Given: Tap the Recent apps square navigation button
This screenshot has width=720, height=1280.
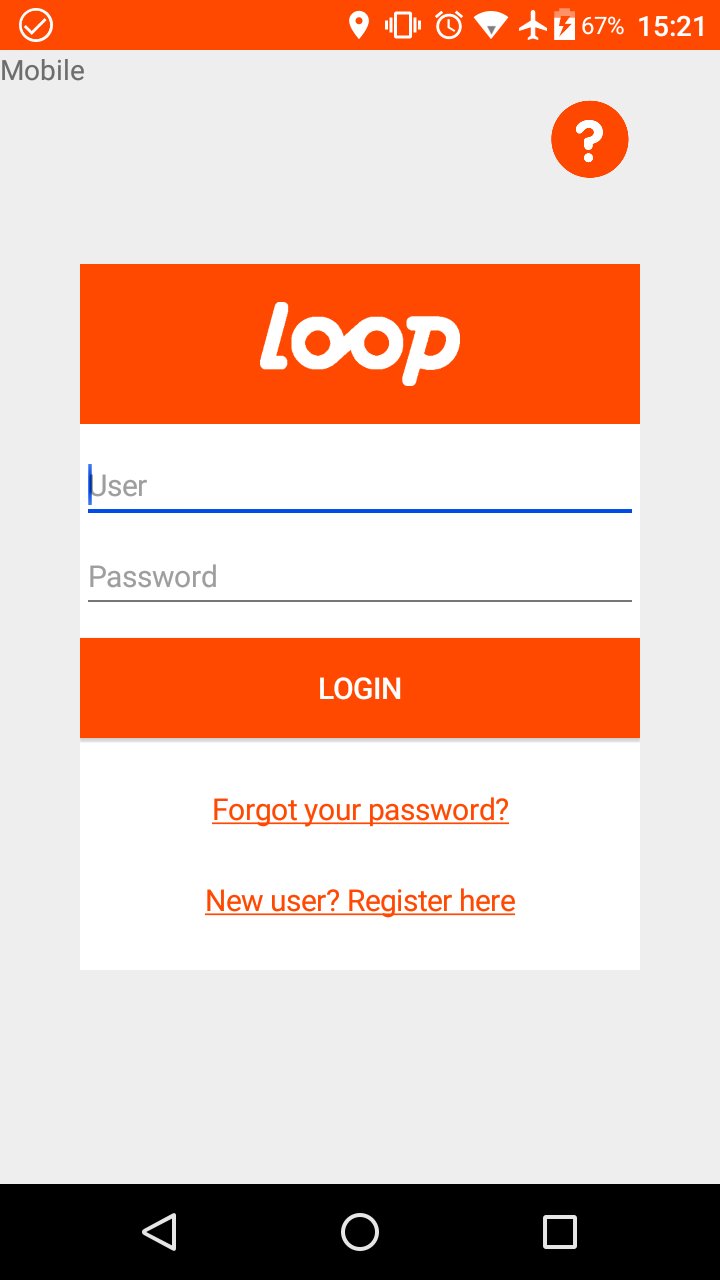Looking at the screenshot, I should pos(560,1232).
